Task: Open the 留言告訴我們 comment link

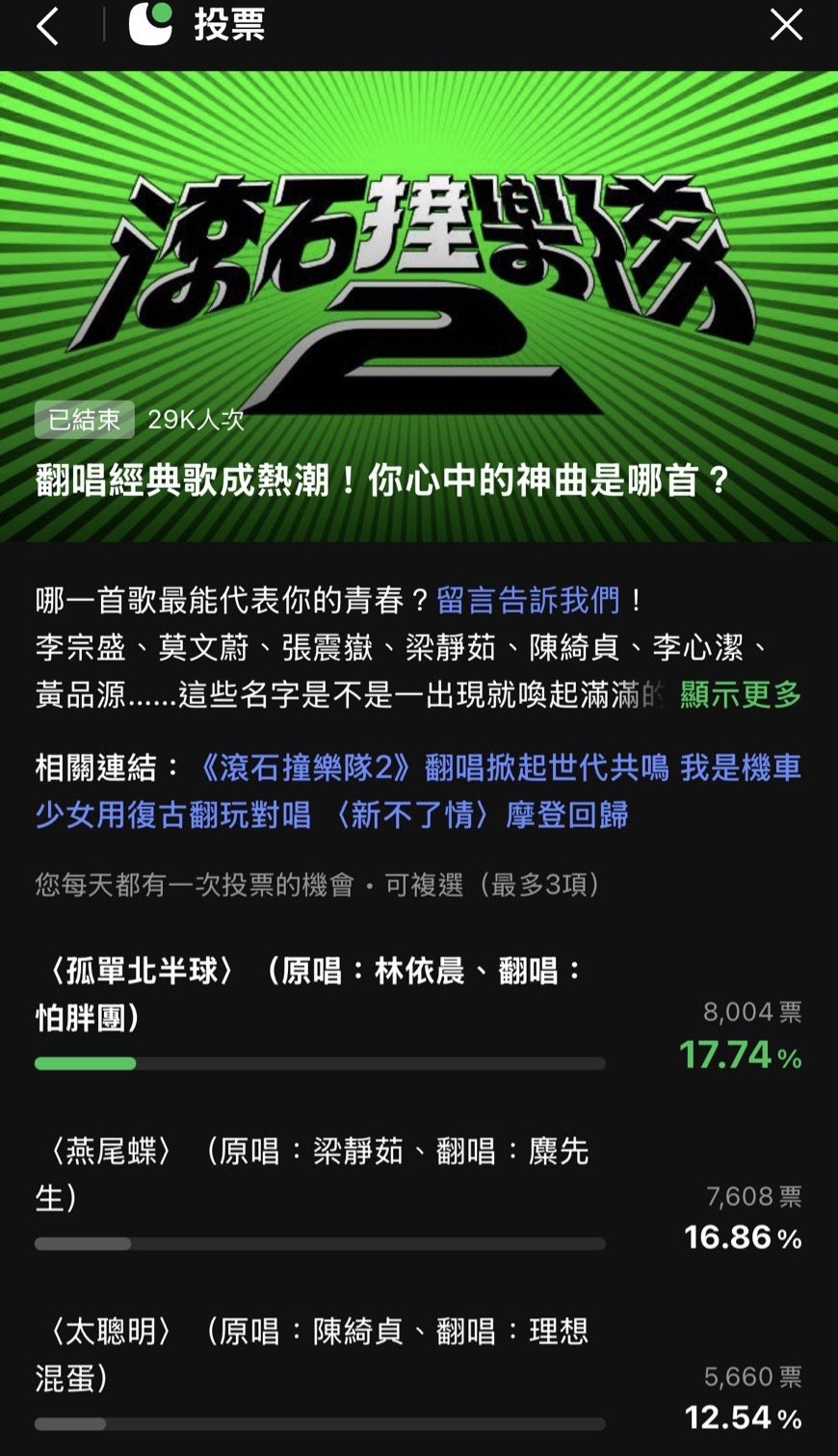Action: (528, 601)
